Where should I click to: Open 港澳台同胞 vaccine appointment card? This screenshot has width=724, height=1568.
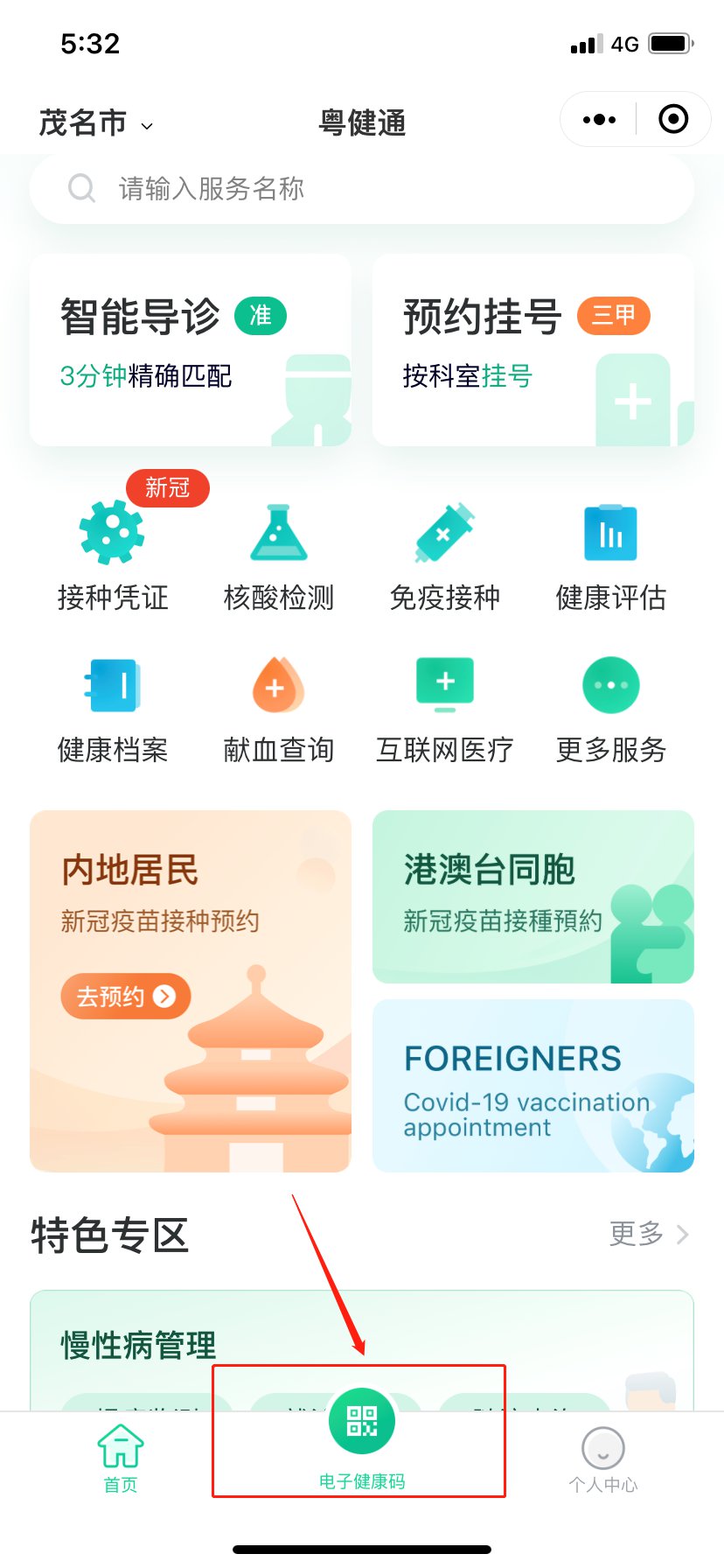[x=533, y=896]
